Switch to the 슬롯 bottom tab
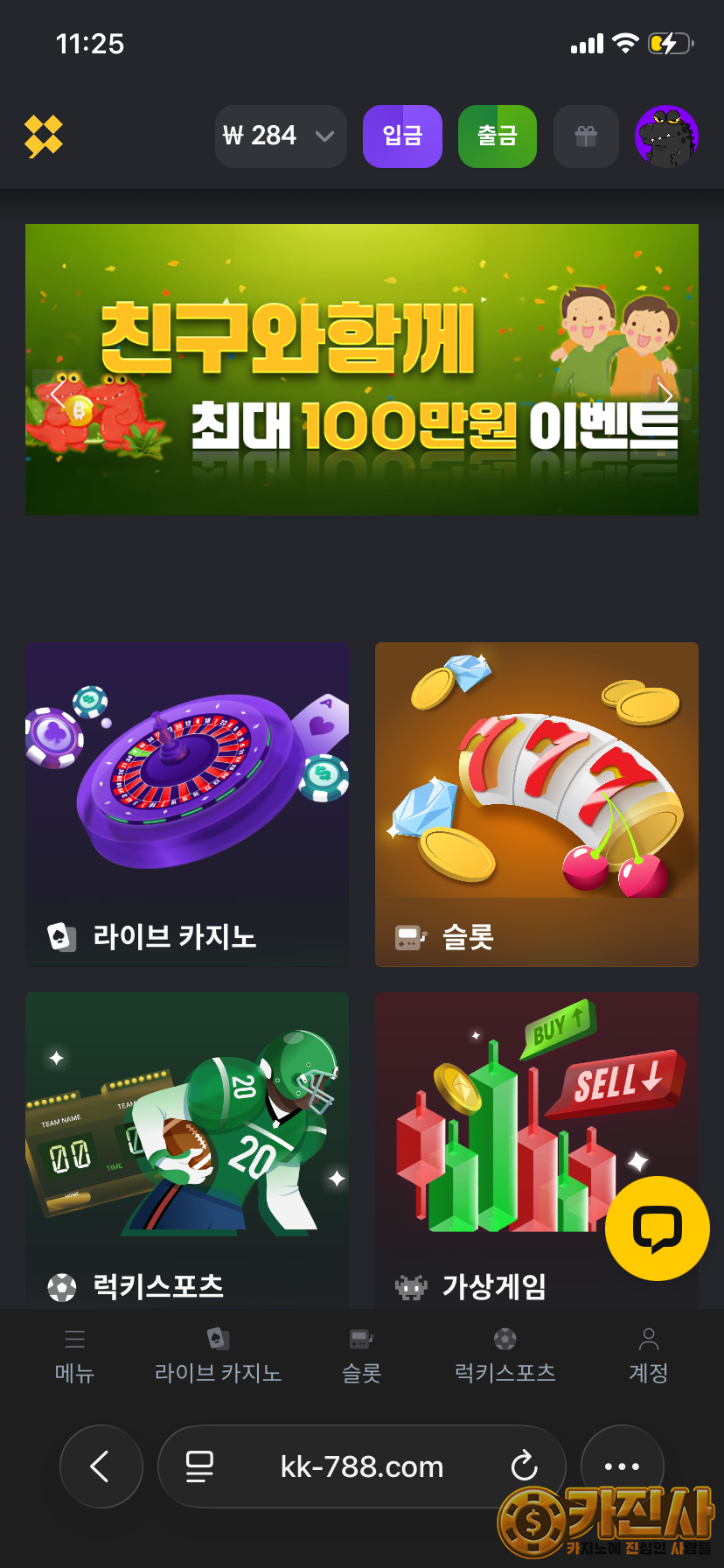724x1568 pixels. tap(361, 1354)
